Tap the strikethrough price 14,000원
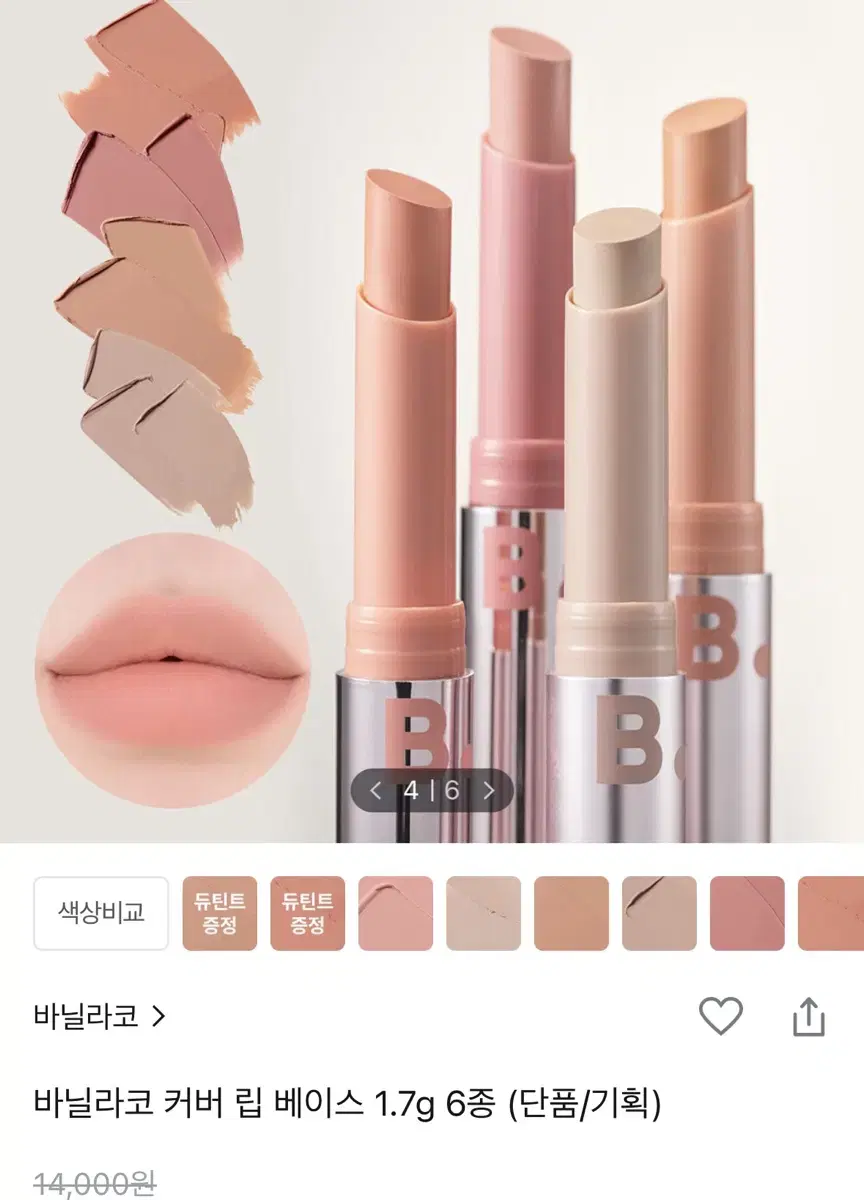Viewport: 864px width, 1200px height. pyautogui.click(x=78, y=1180)
